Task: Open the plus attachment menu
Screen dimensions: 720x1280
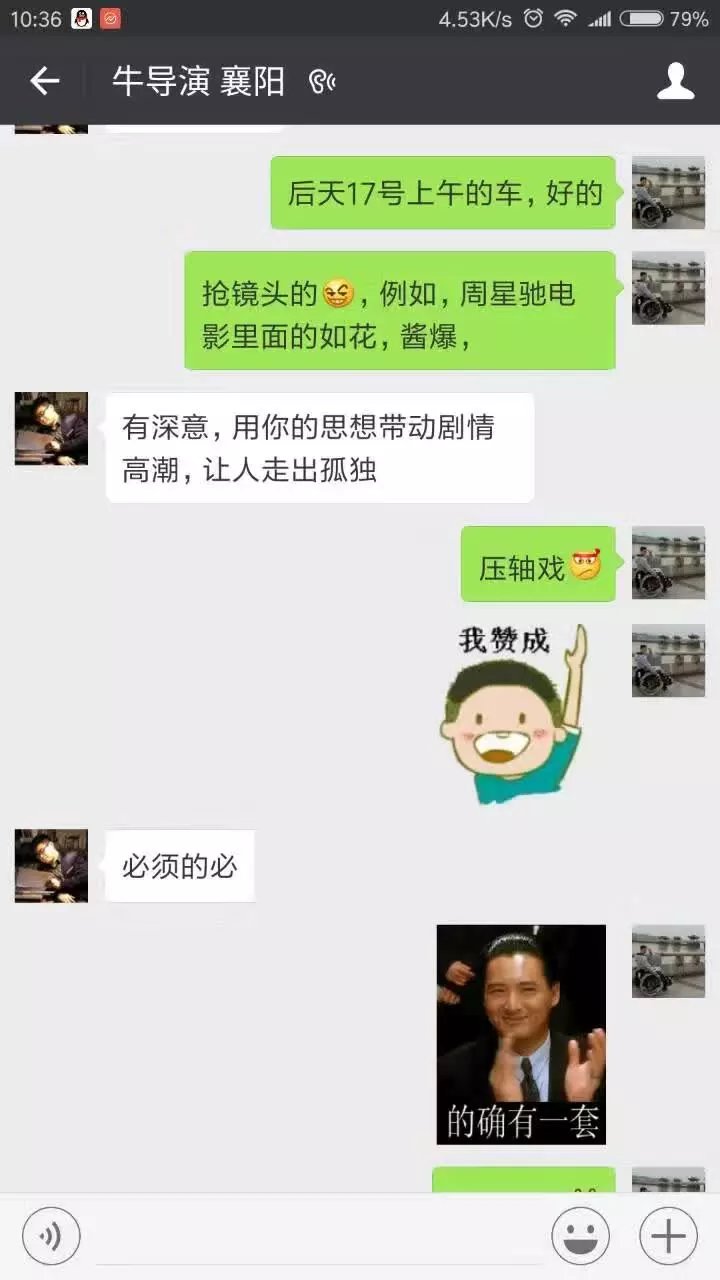Action: [x=668, y=1237]
